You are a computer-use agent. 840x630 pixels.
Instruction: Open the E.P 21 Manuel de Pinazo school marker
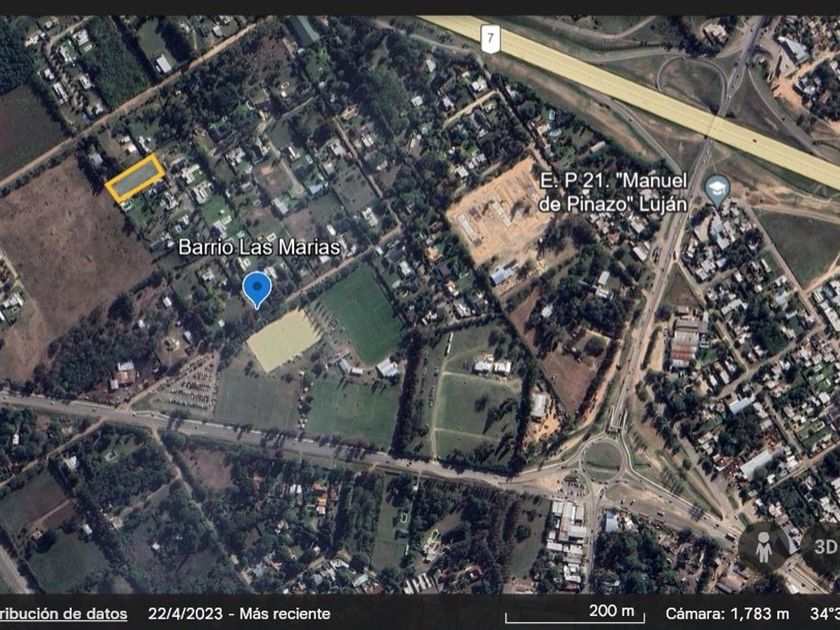tap(717, 191)
